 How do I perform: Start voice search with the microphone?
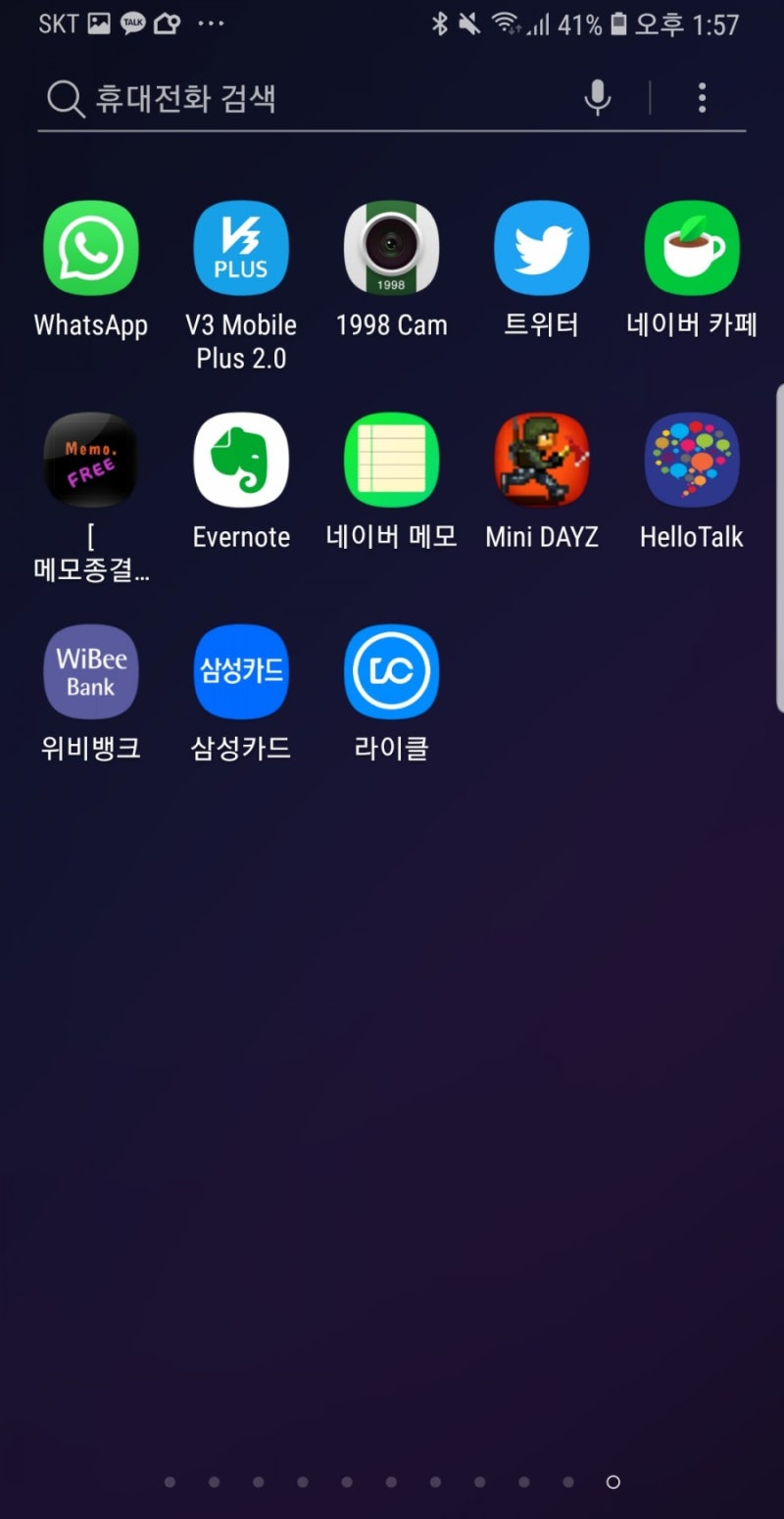coord(598,98)
